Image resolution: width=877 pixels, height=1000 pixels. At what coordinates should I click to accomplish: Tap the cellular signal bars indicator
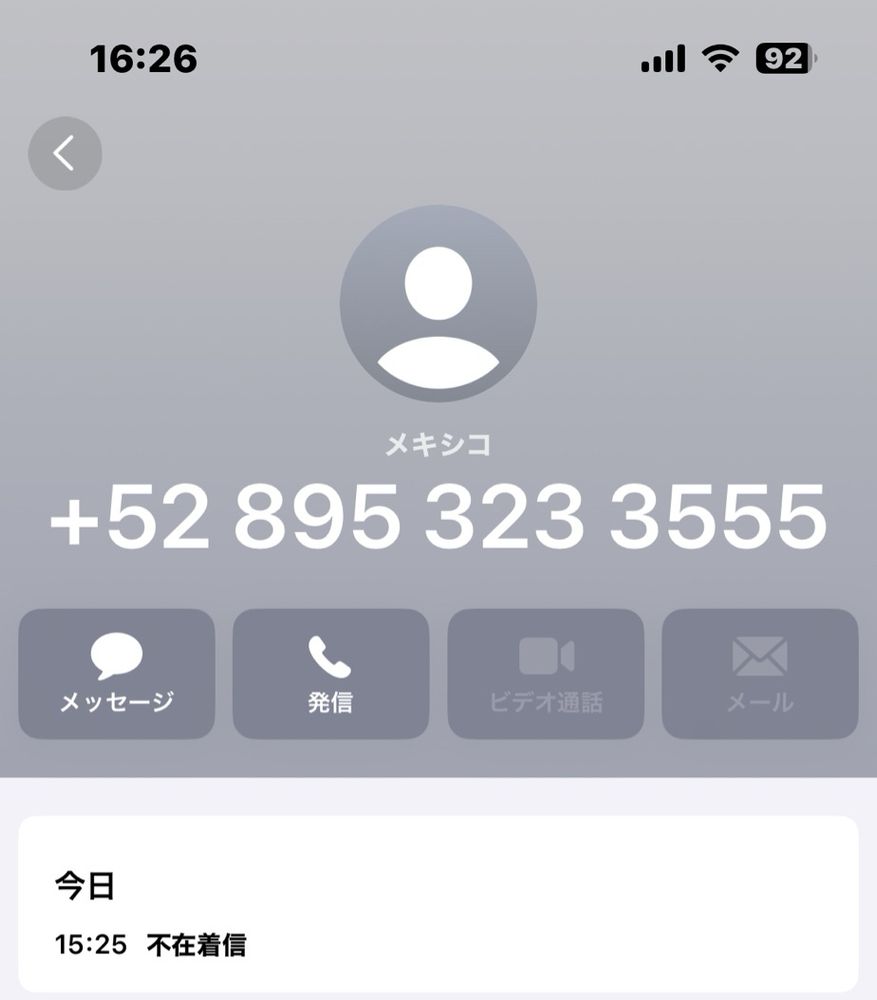coord(663,58)
